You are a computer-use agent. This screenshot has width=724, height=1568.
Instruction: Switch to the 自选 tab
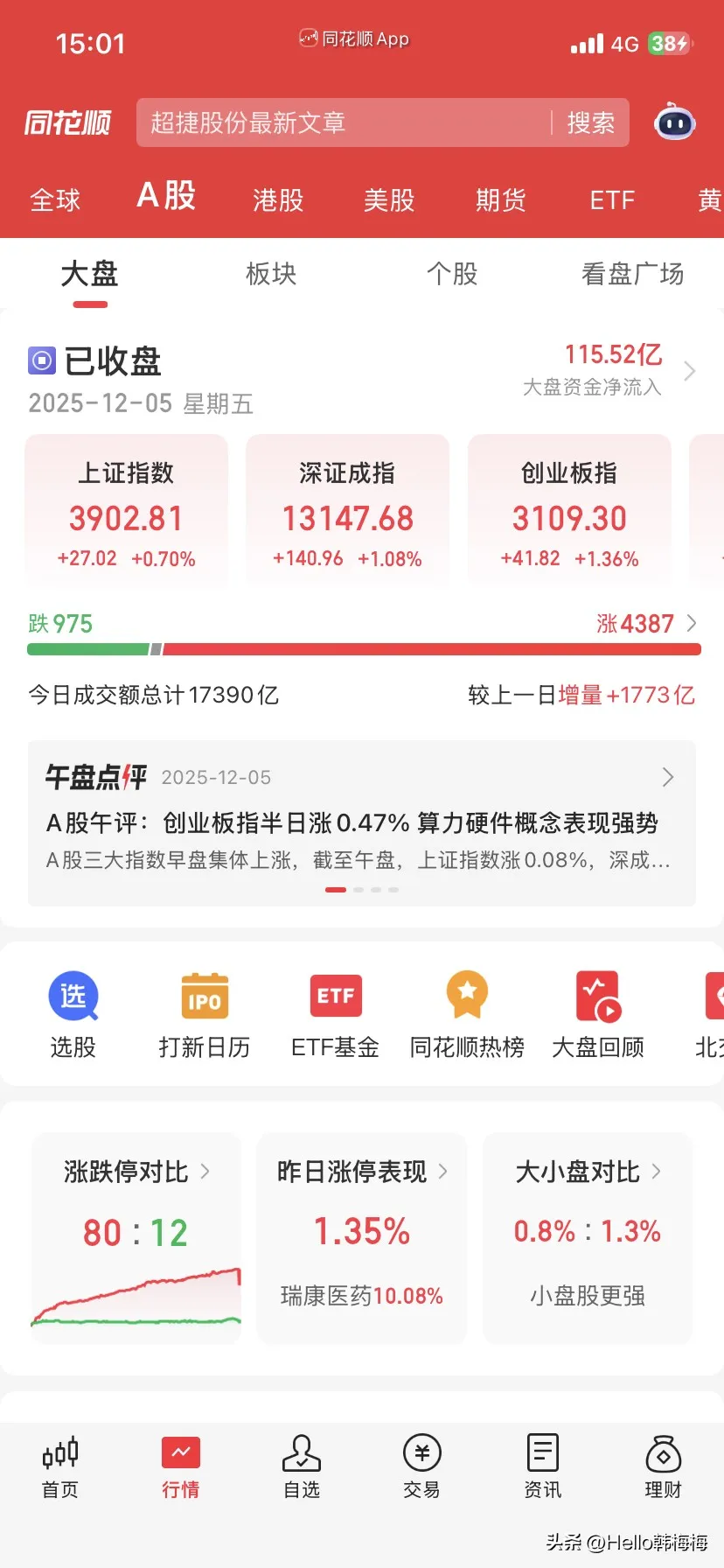tap(302, 1467)
